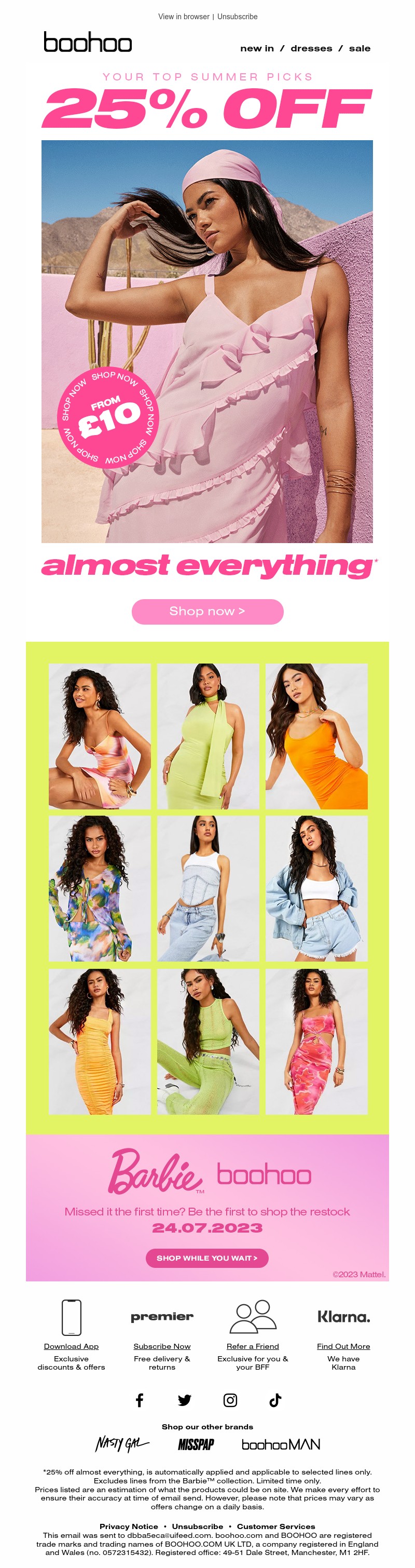Viewport: 415px width, 1568px height.
Task: Open the Refer a Friend link
Action: tap(253, 1346)
